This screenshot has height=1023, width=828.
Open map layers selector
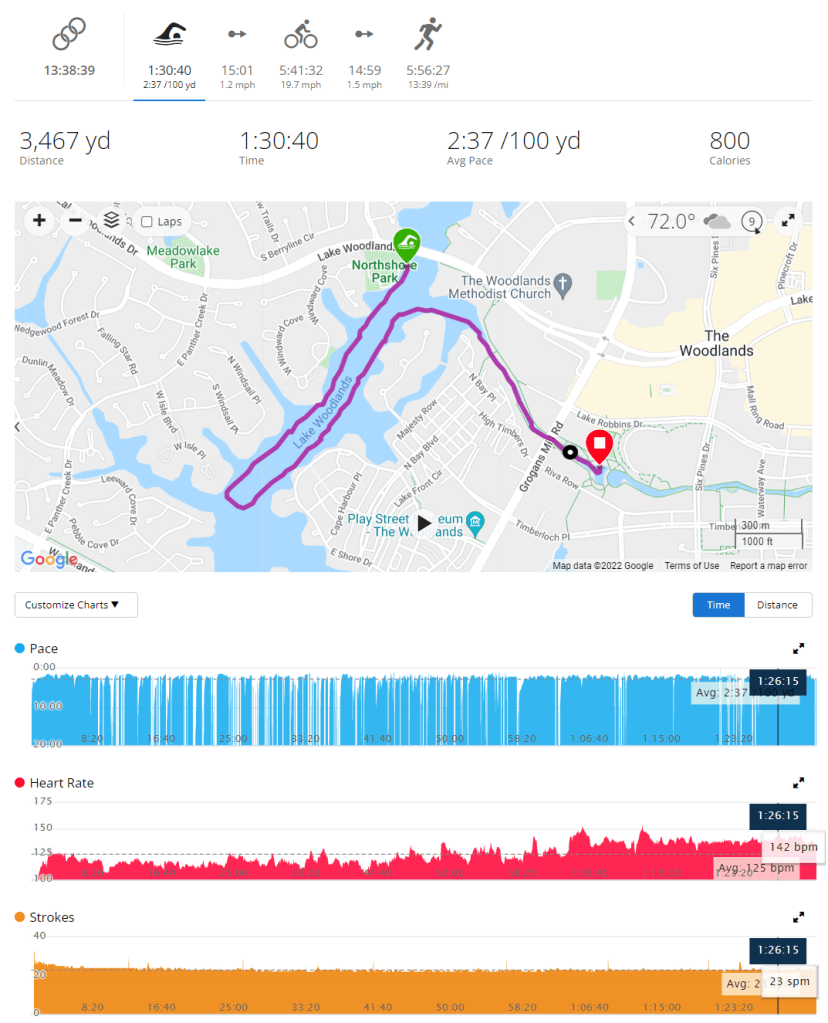pyautogui.click(x=112, y=221)
